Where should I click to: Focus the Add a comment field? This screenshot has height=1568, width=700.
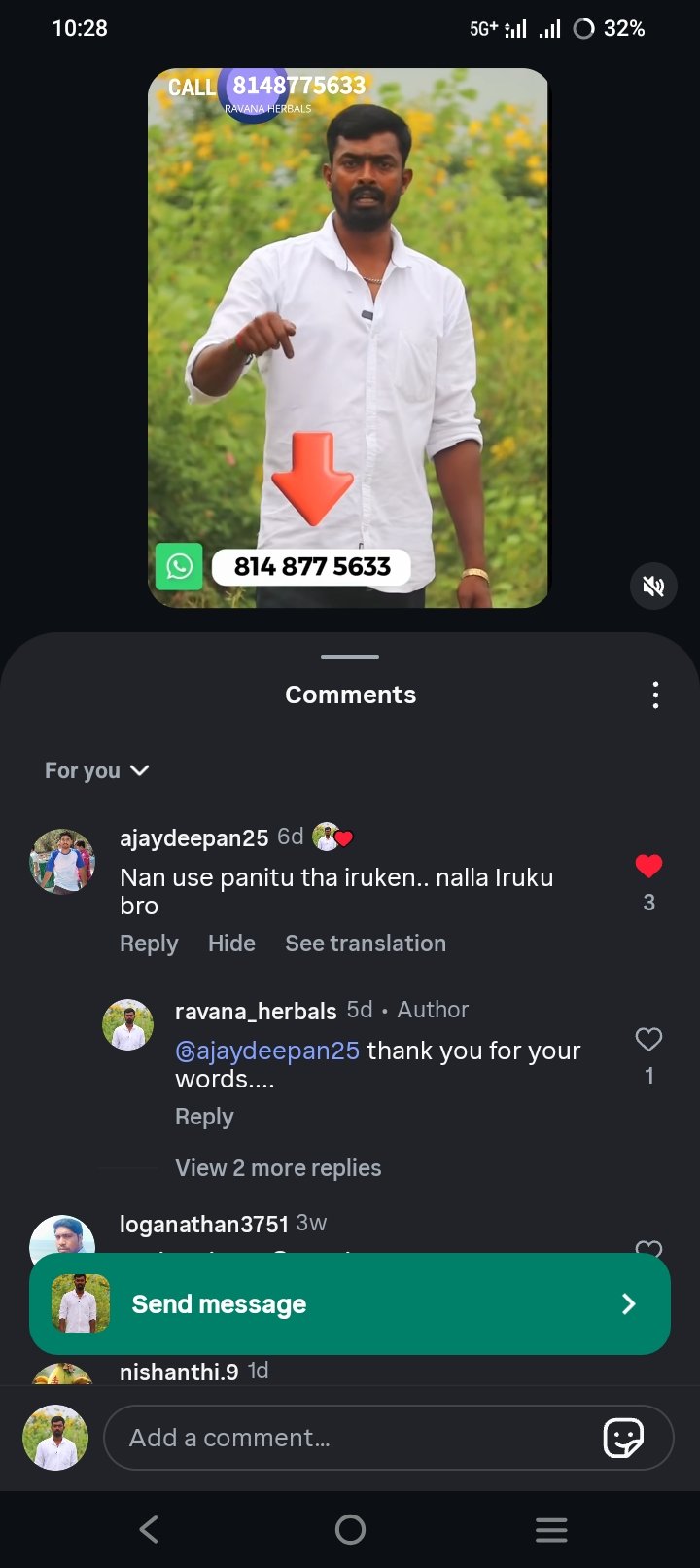coord(350,1438)
